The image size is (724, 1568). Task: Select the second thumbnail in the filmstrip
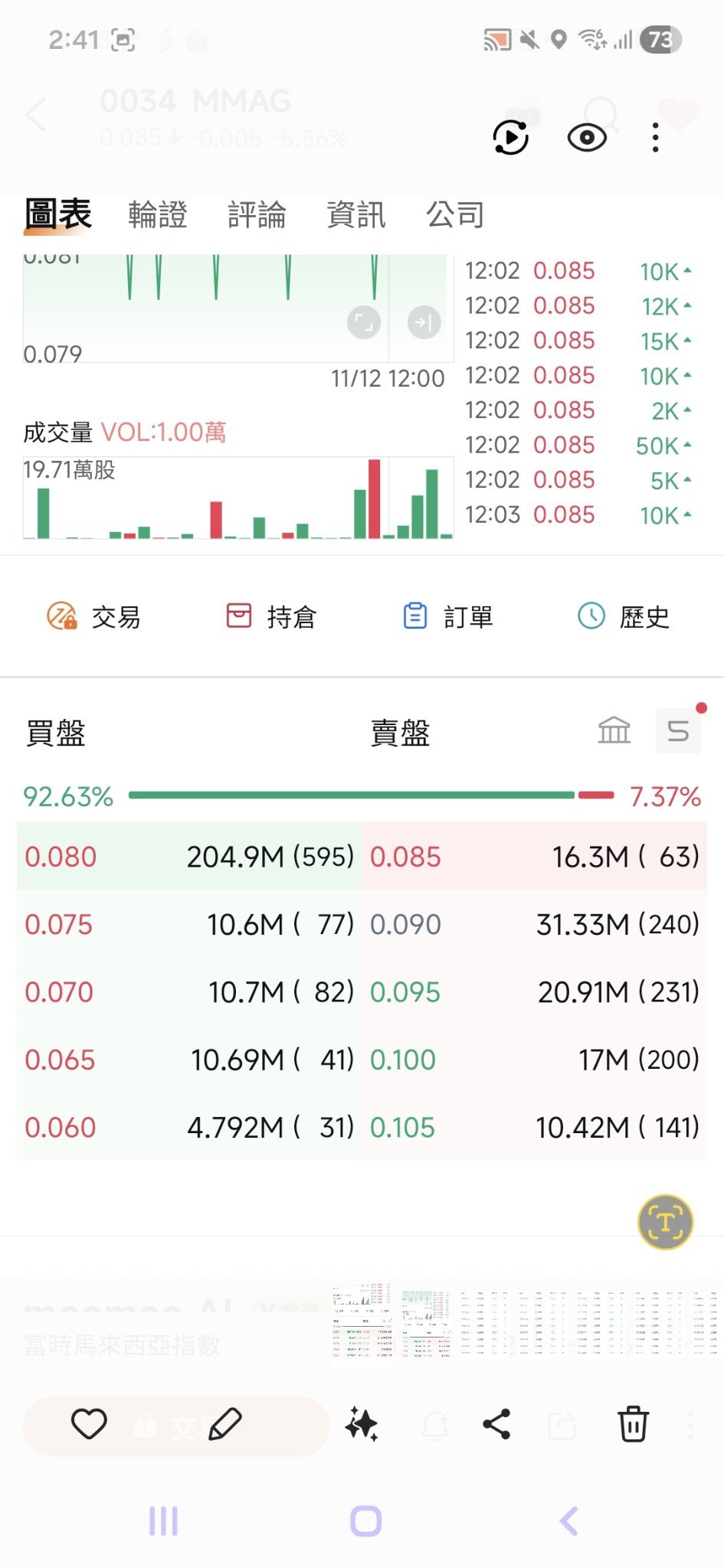[x=427, y=1323]
